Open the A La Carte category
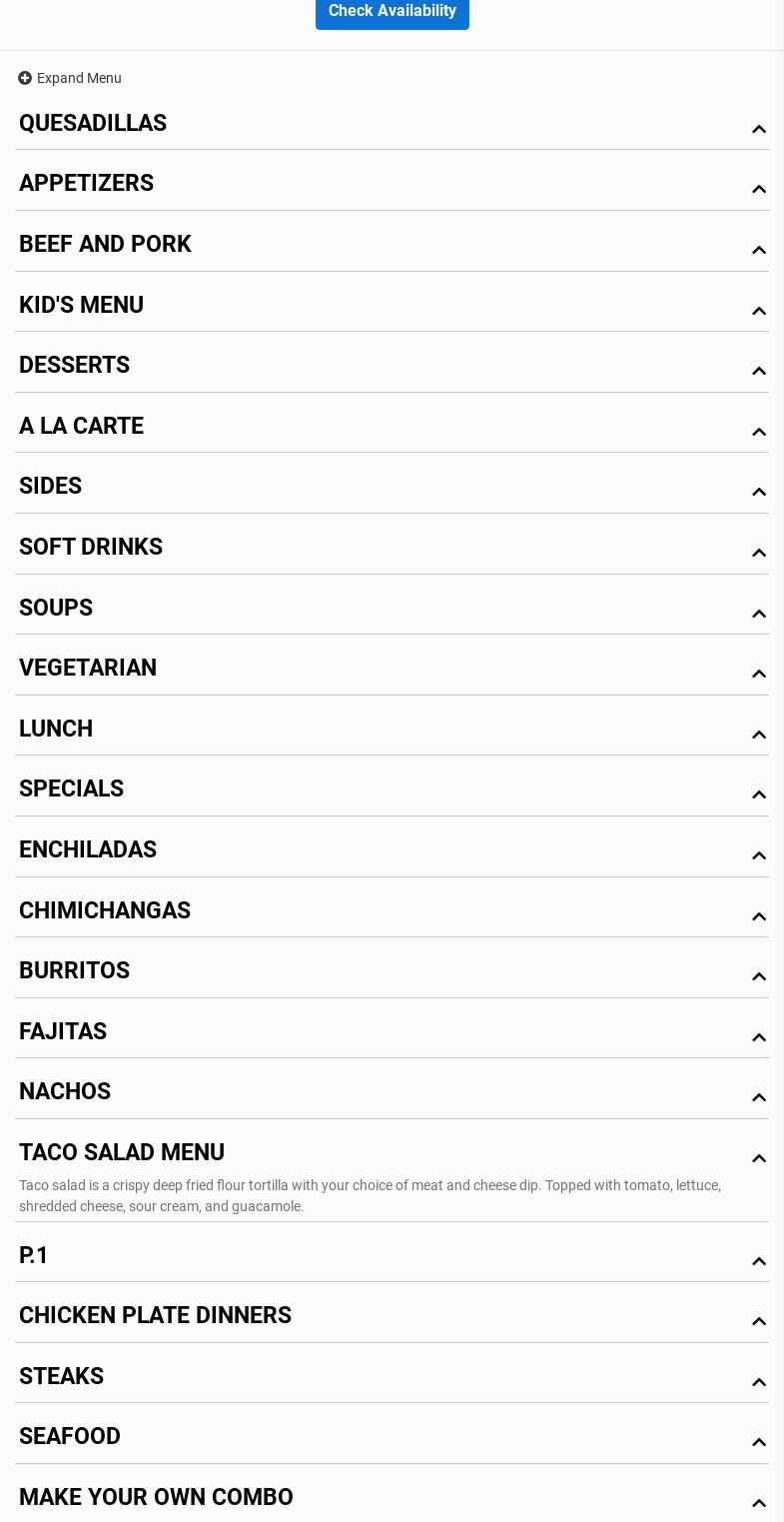The image size is (784, 1522). (x=392, y=427)
